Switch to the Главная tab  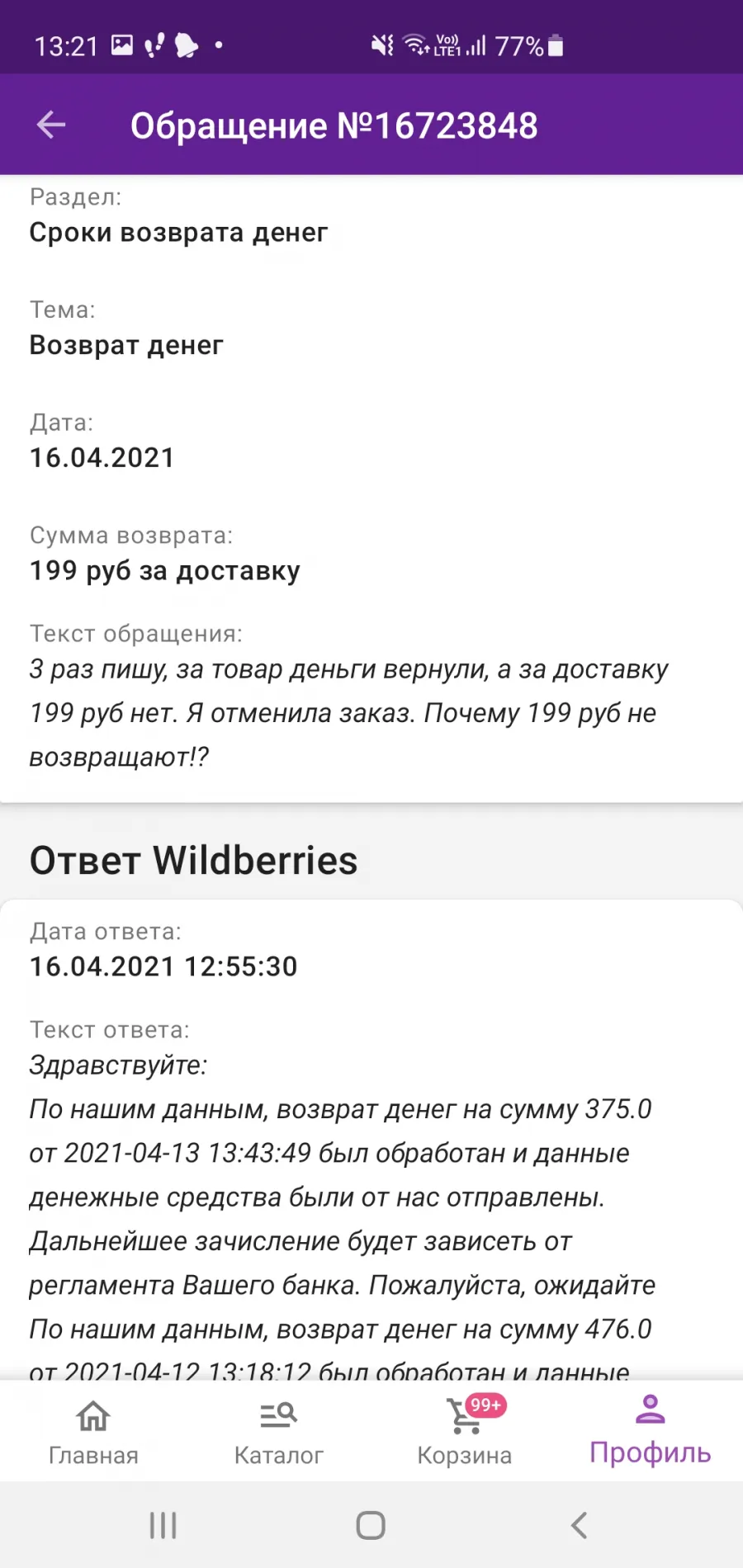click(x=93, y=1433)
